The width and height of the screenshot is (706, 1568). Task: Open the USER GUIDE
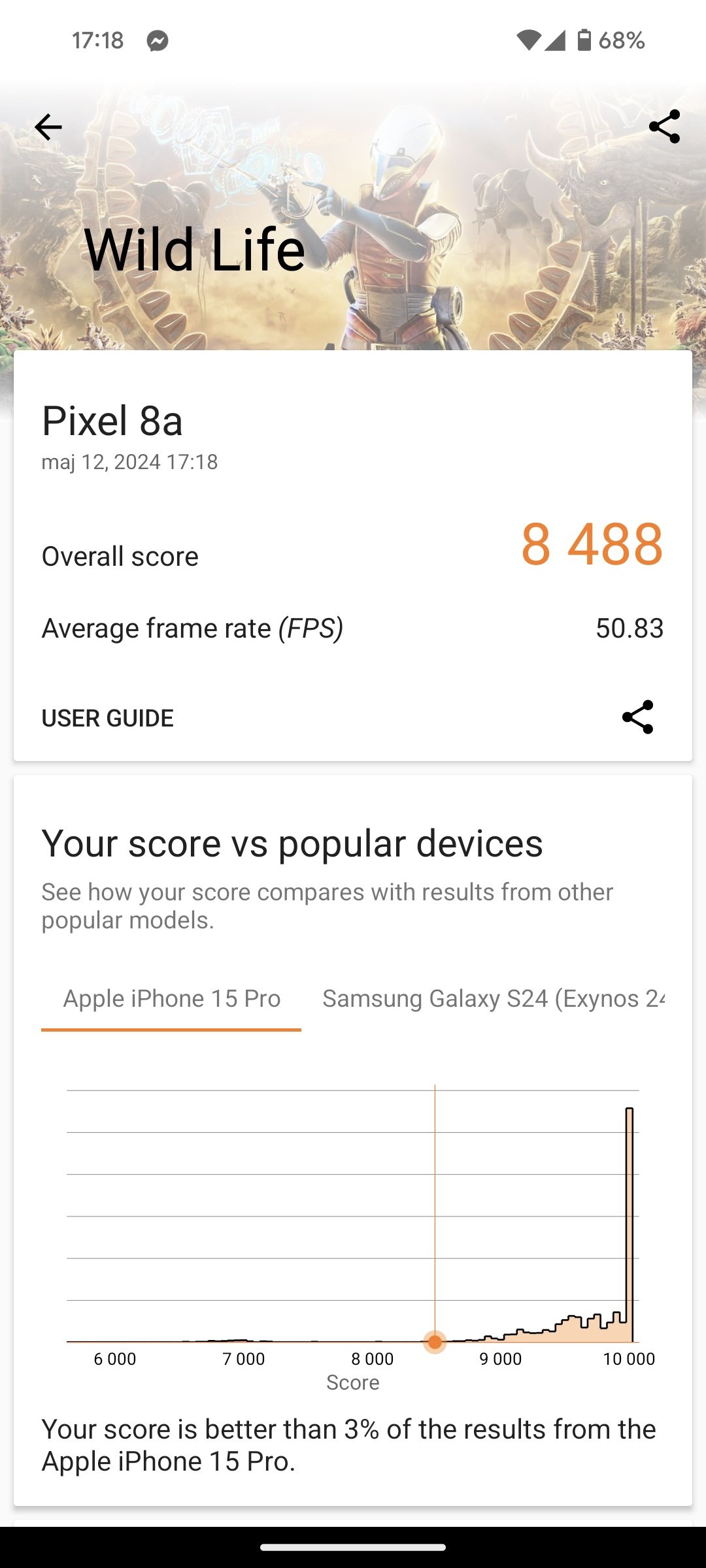coord(108,718)
